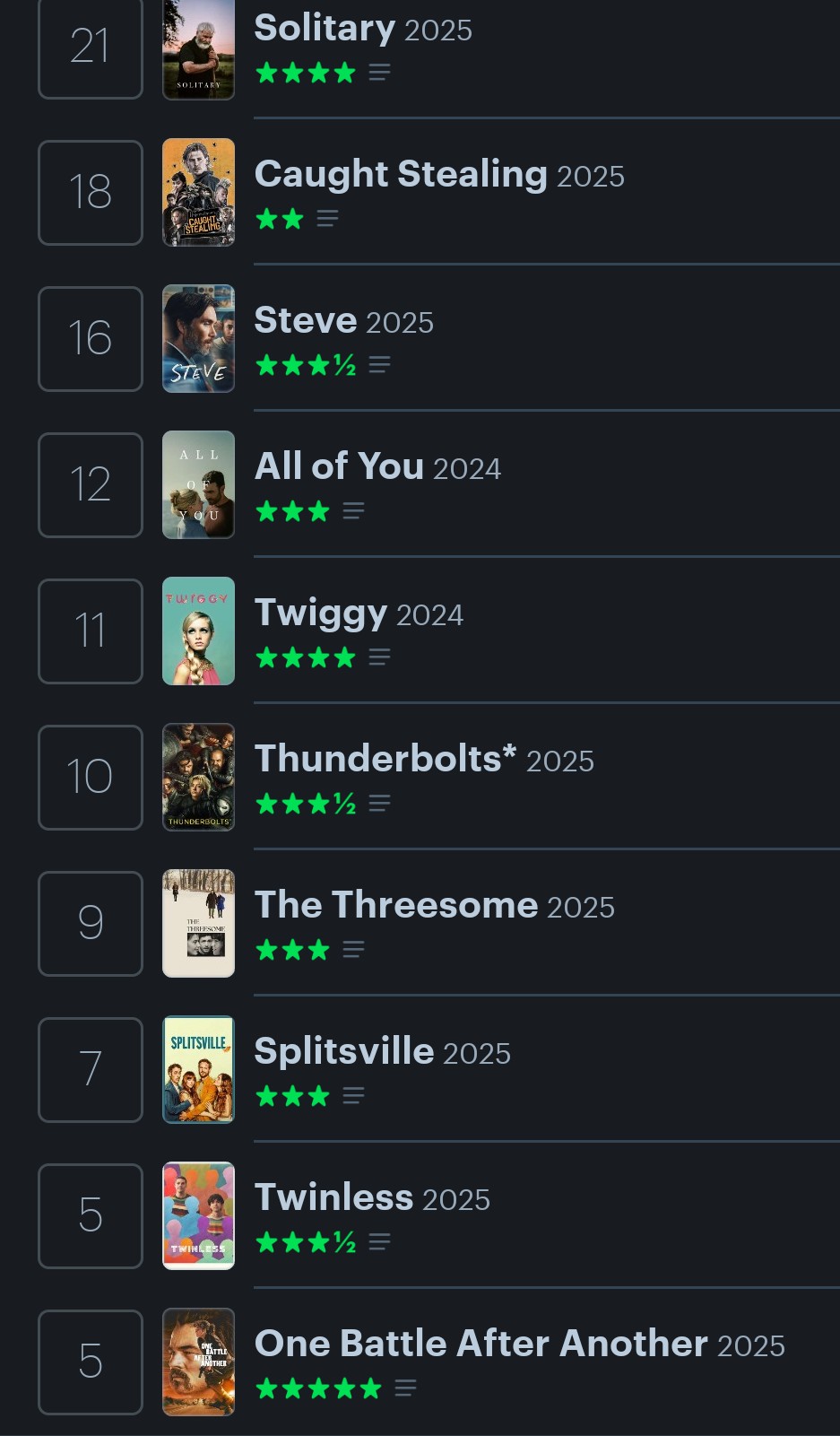
Task: View the Twinless review icon
Action: coord(379,1242)
